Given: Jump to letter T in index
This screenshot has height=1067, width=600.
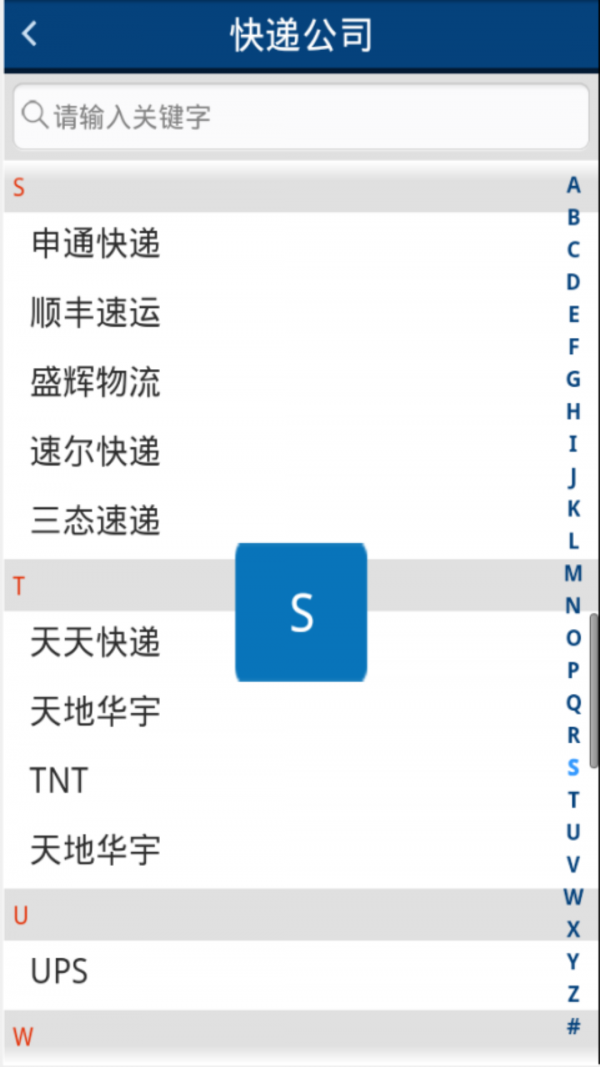Looking at the screenshot, I should 573,800.
